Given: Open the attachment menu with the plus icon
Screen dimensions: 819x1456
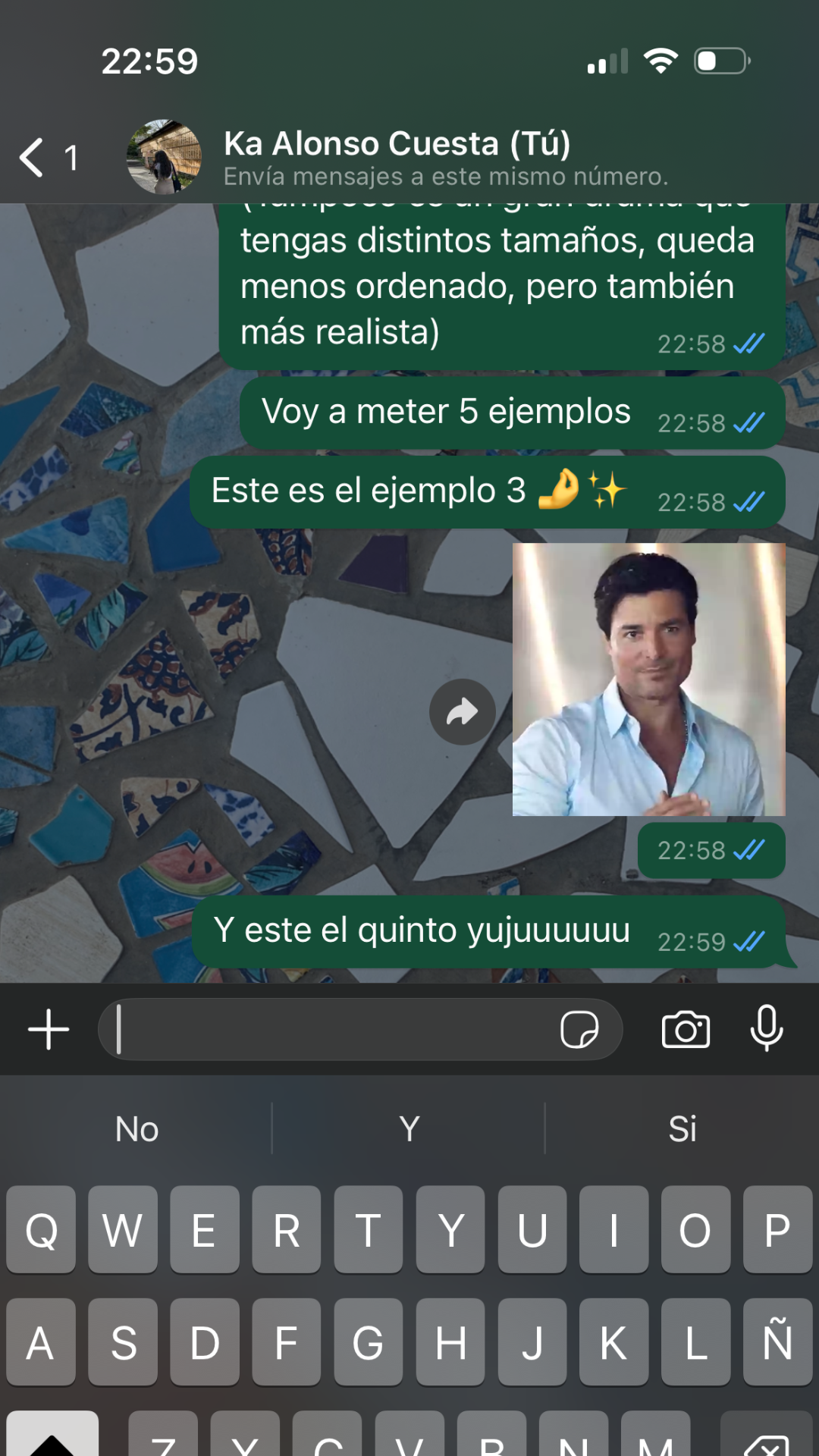Looking at the screenshot, I should [x=47, y=1029].
